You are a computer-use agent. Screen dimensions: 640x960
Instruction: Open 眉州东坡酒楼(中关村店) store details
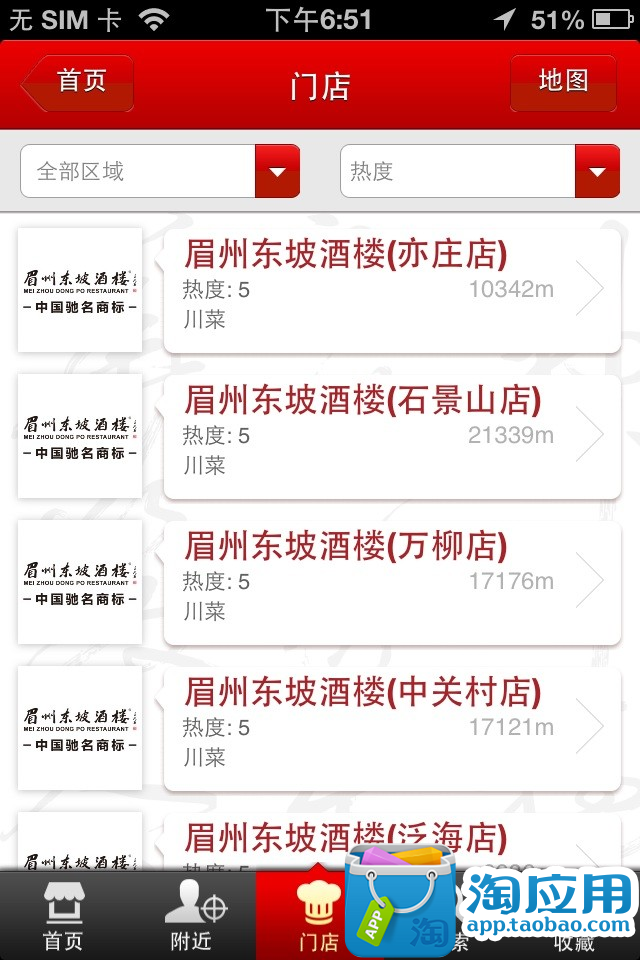click(390, 728)
